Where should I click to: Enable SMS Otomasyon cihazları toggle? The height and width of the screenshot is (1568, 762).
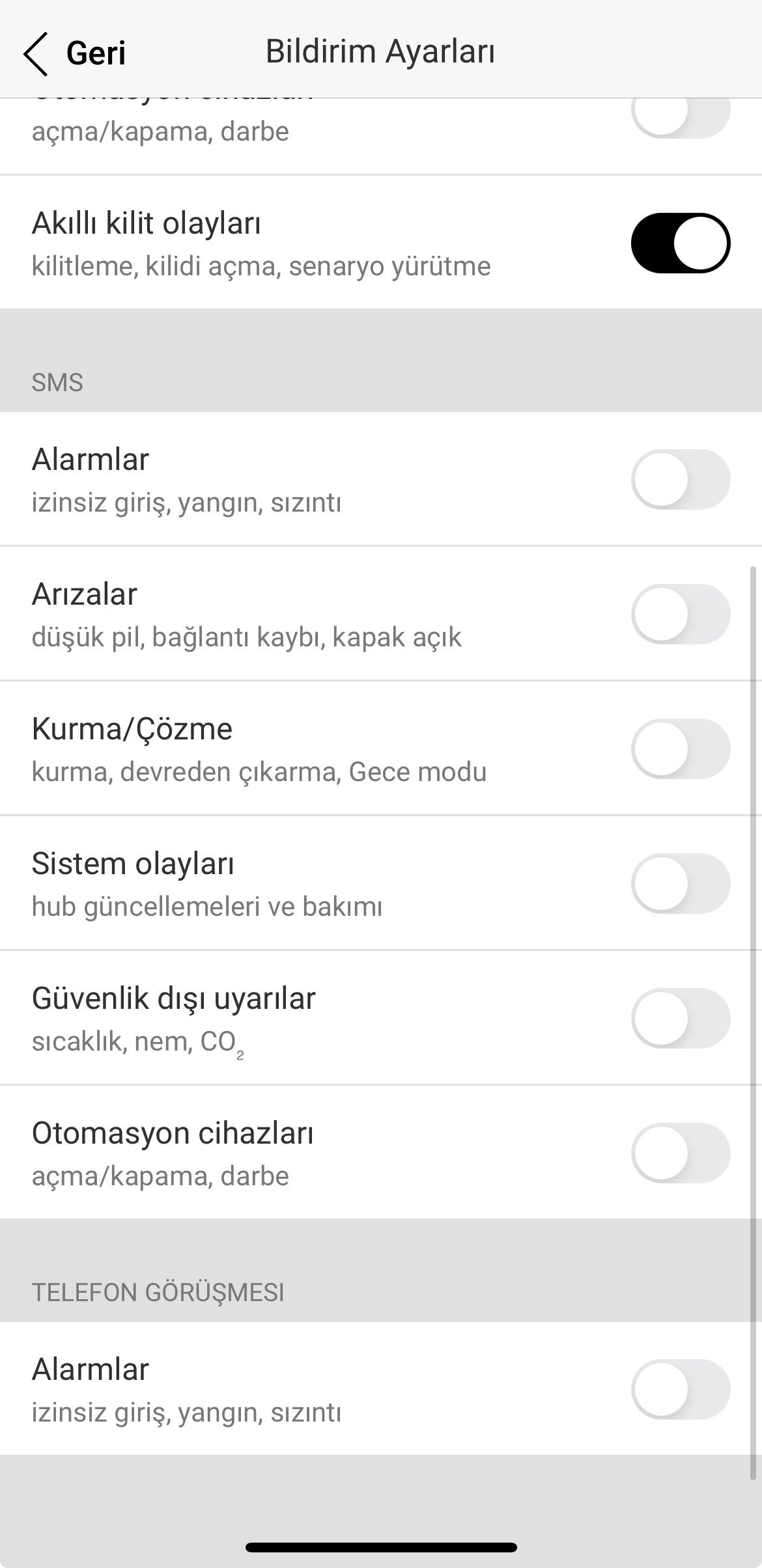tap(680, 1153)
